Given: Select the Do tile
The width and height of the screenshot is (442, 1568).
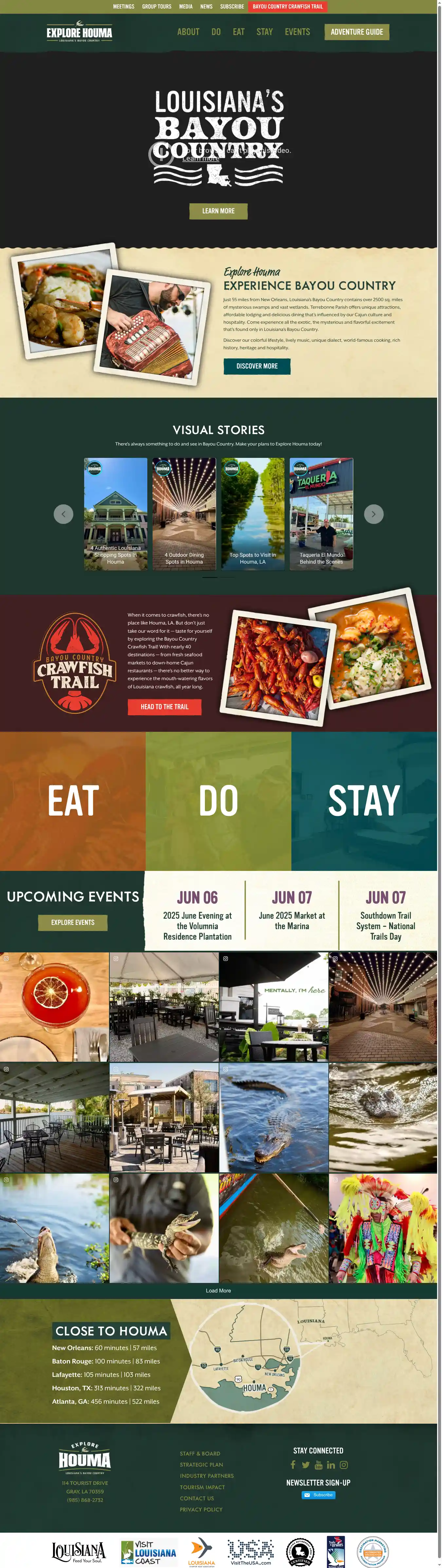Looking at the screenshot, I should pyautogui.click(x=218, y=801).
